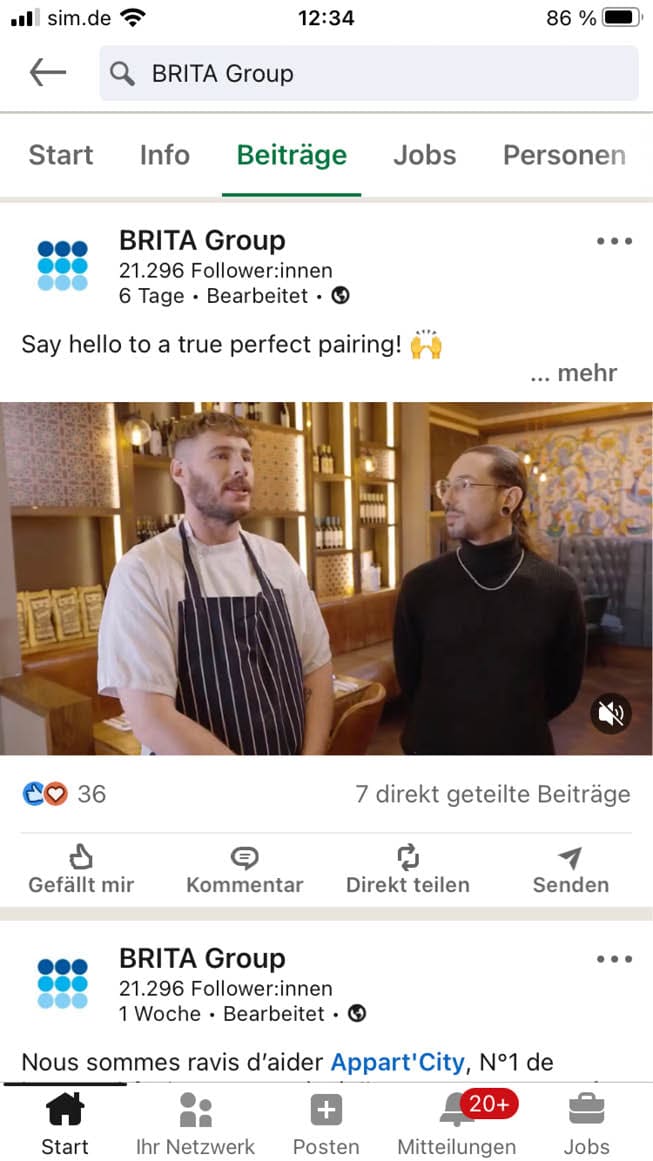Open Mitteilungen notifications
The height and width of the screenshot is (1161, 653).
457,1122
